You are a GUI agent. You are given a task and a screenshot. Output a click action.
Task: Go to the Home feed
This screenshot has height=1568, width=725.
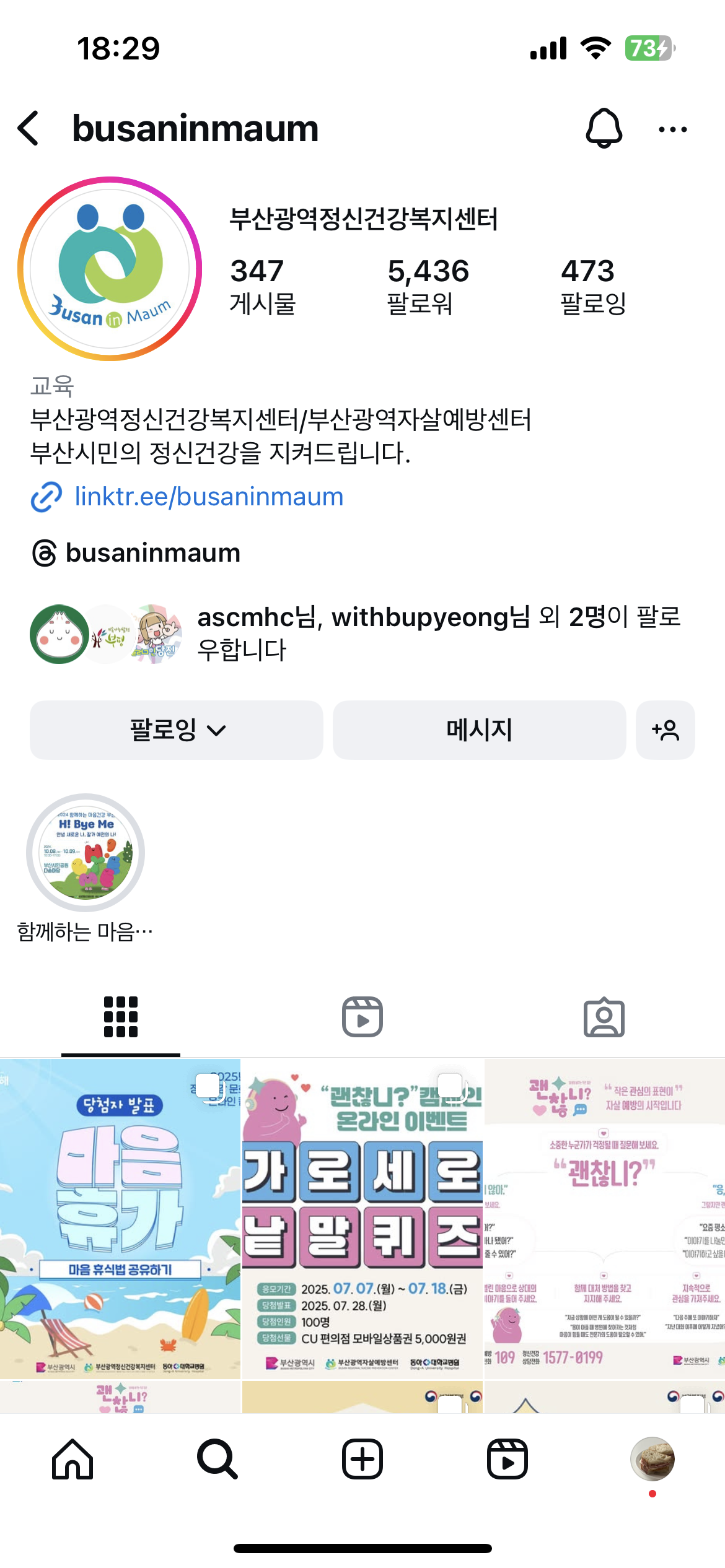tap(72, 1459)
